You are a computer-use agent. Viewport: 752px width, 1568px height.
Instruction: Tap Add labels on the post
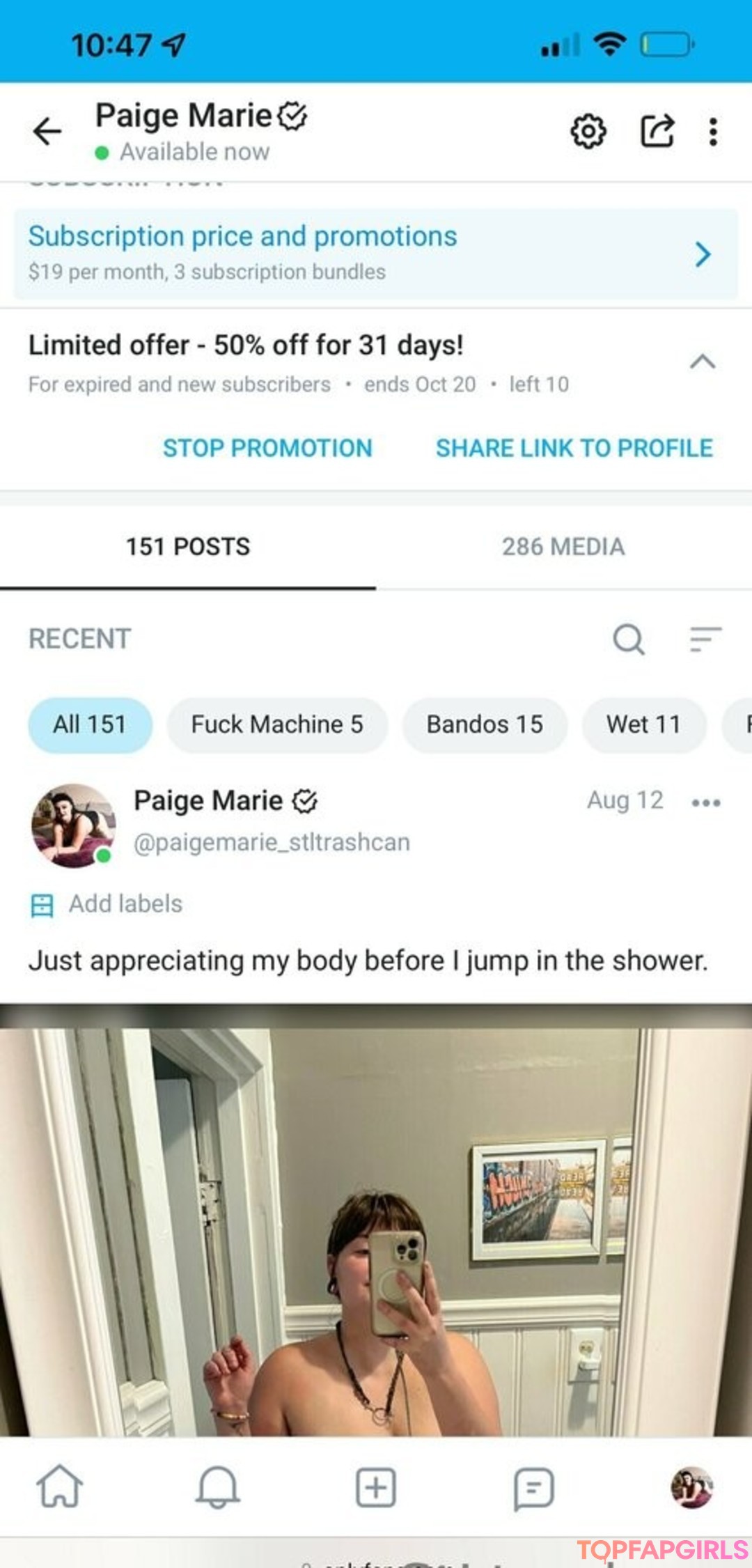click(106, 904)
